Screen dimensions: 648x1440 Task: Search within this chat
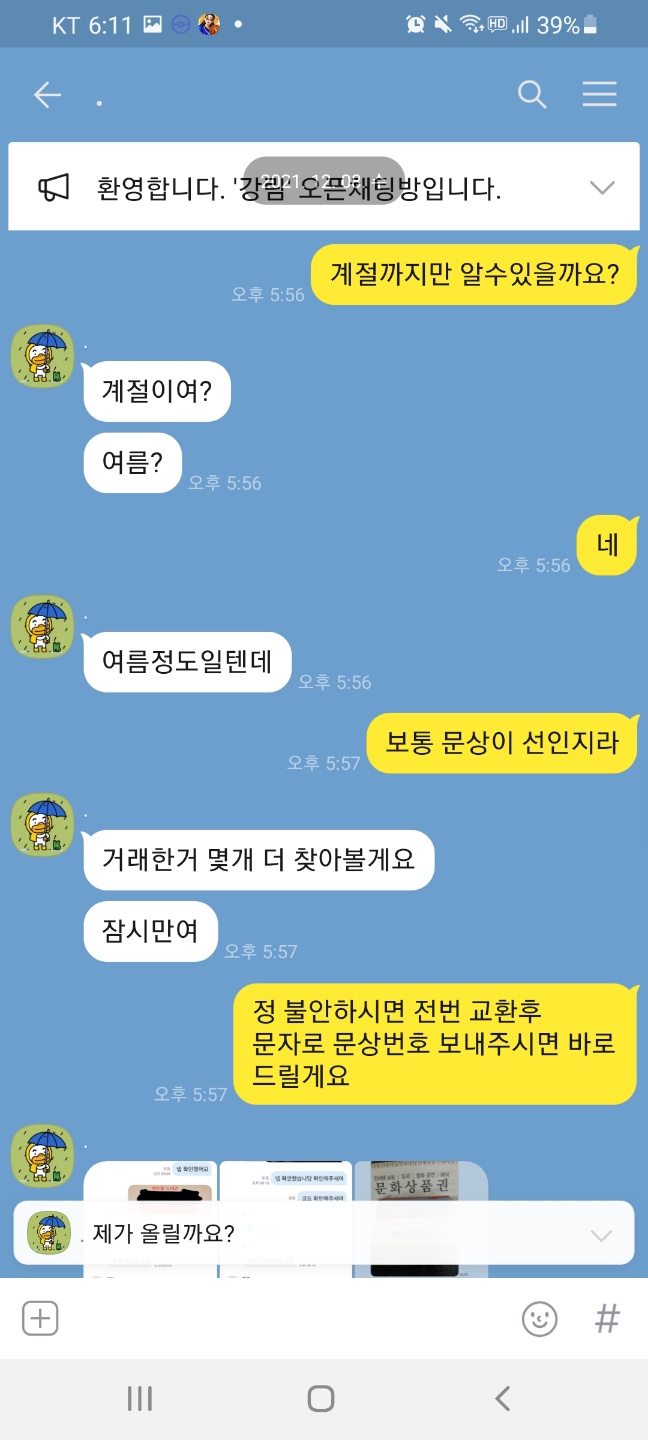(532, 95)
